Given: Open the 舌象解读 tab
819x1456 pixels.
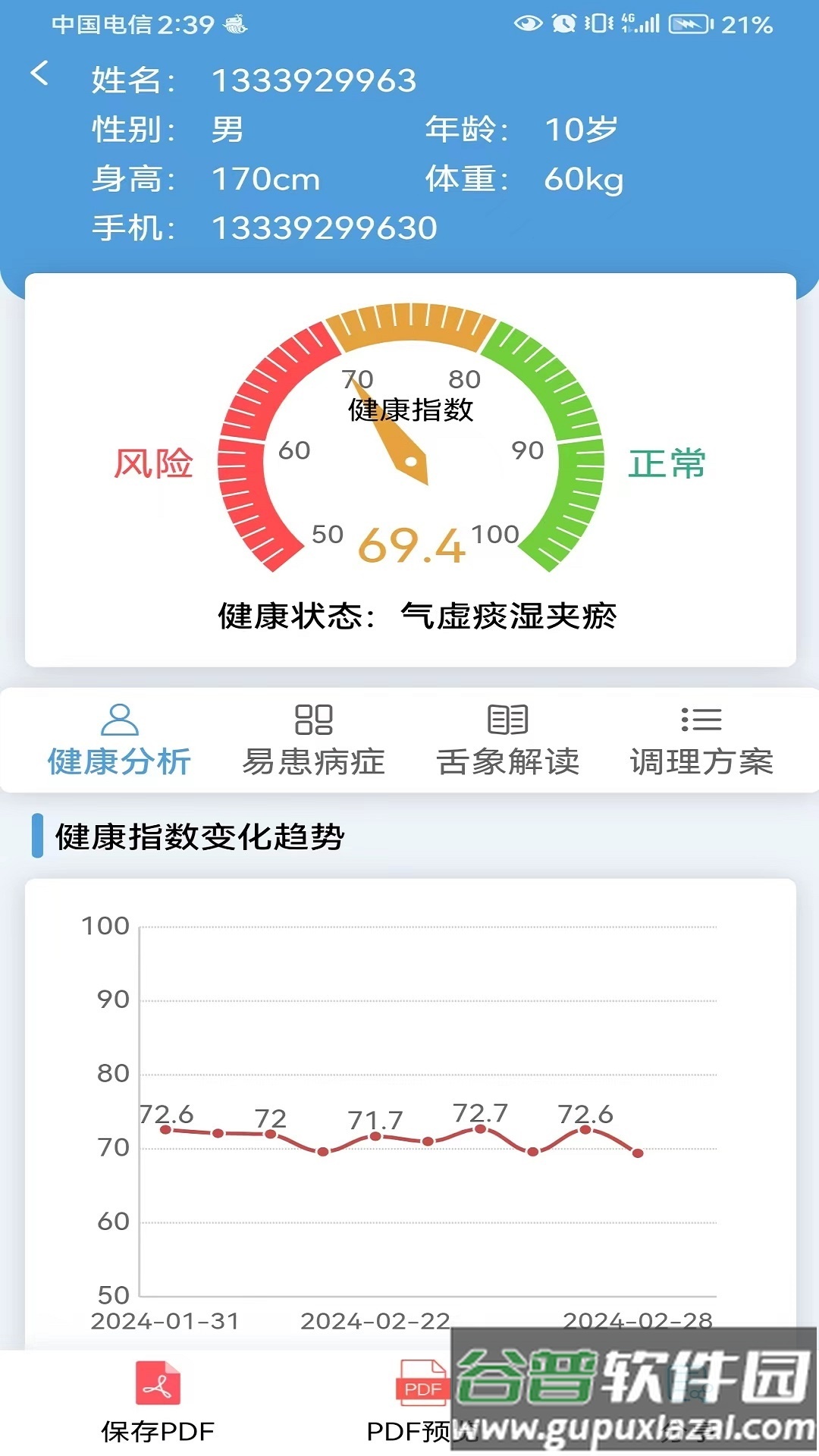Looking at the screenshot, I should [507, 741].
